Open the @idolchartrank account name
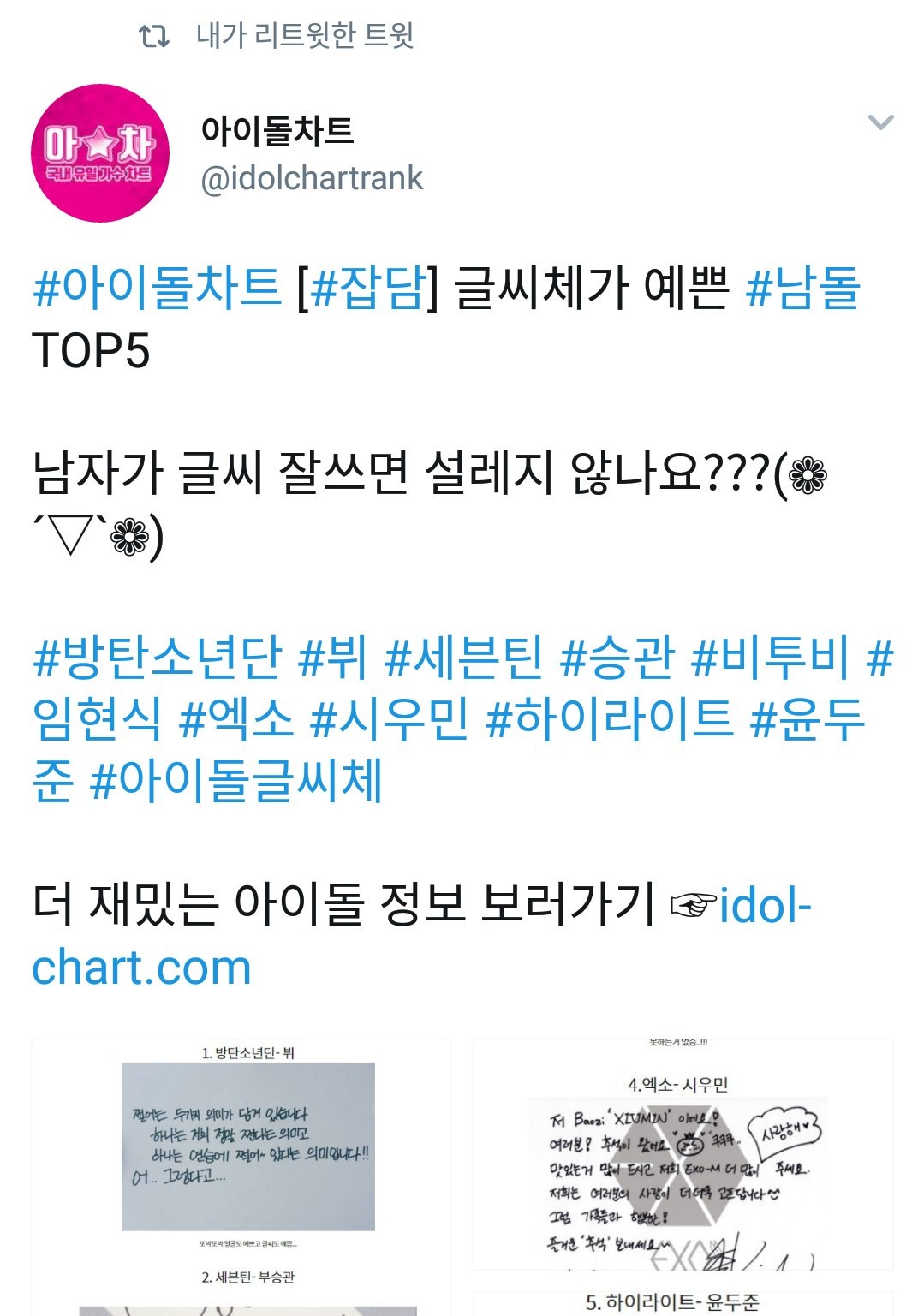The height and width of the screenshot is (1316, 924). click(312, 178)
